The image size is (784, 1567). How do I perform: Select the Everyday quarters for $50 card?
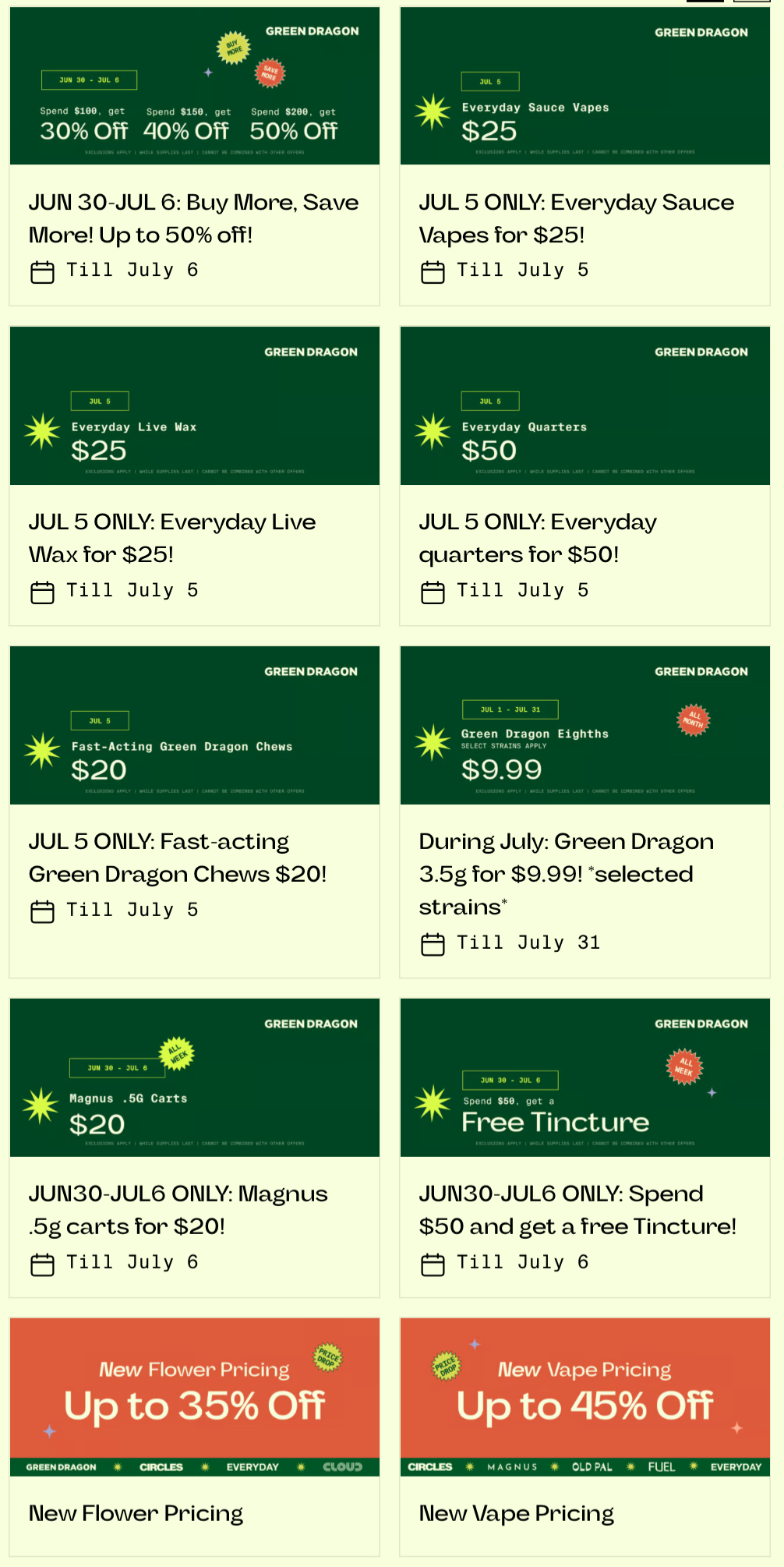click(584, 476)
